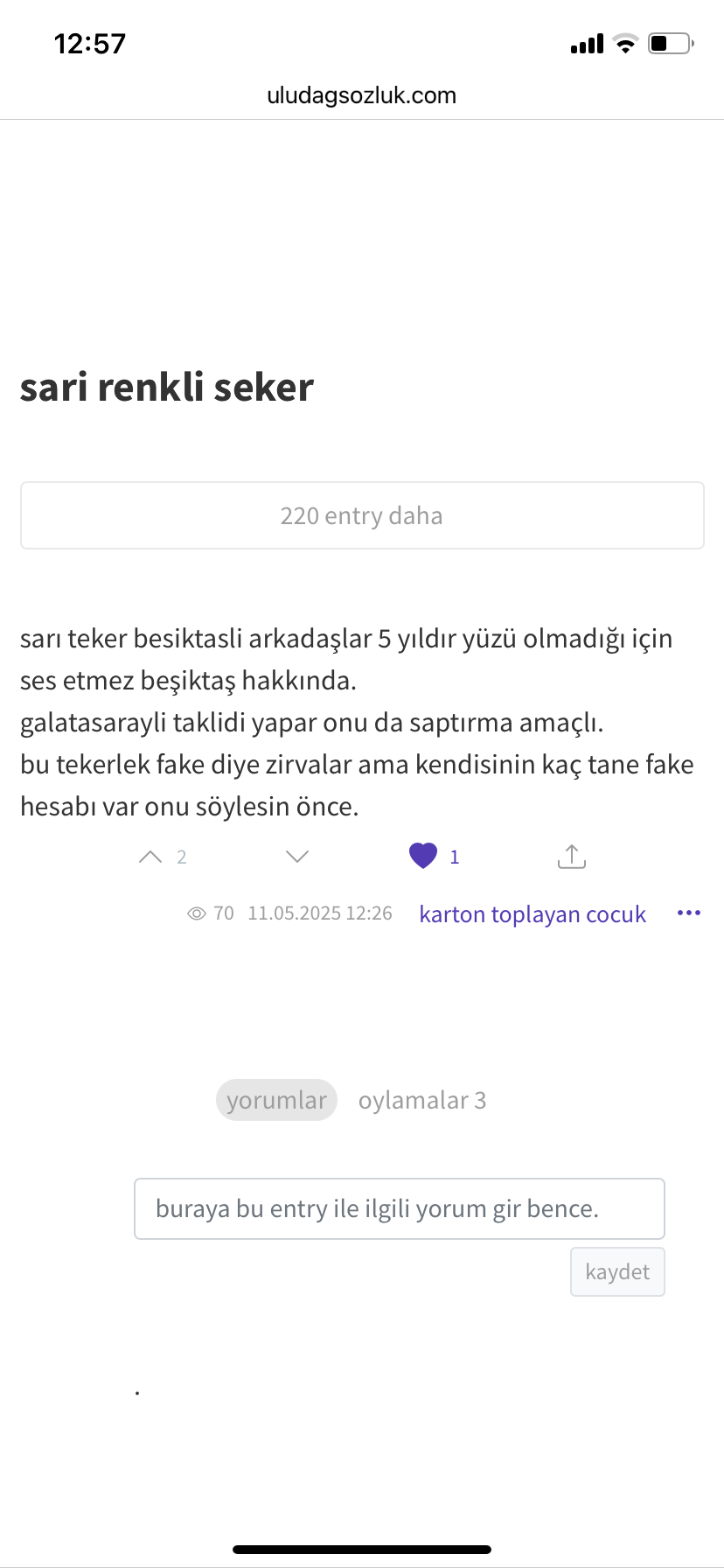Upvote the entry with the up arrow
This screenshot has width=724, height=1568.
[x=150, y=857]
